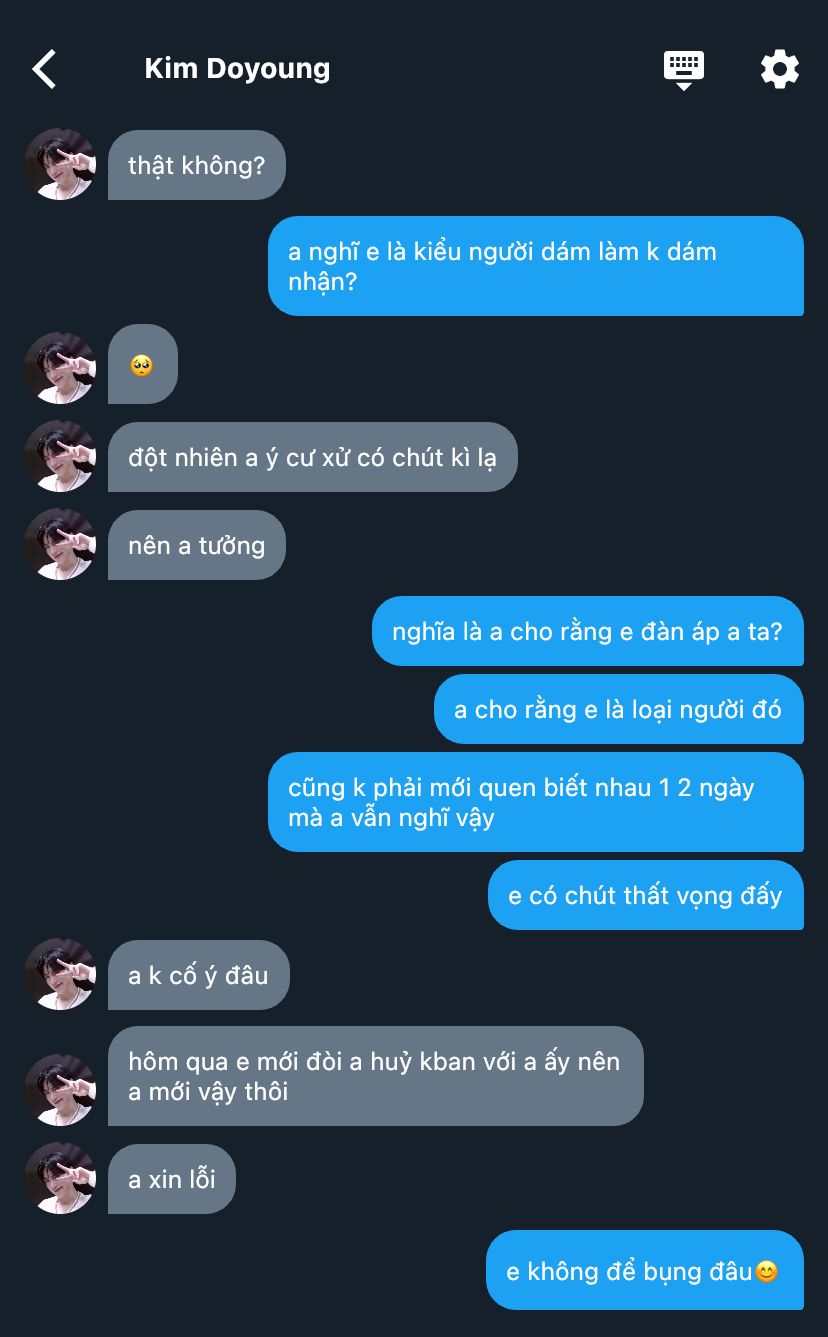Tap the avatar next to "a xin lỗi"
Image resolution: width=828 pixels, height=1337 pixels.
60,1178
